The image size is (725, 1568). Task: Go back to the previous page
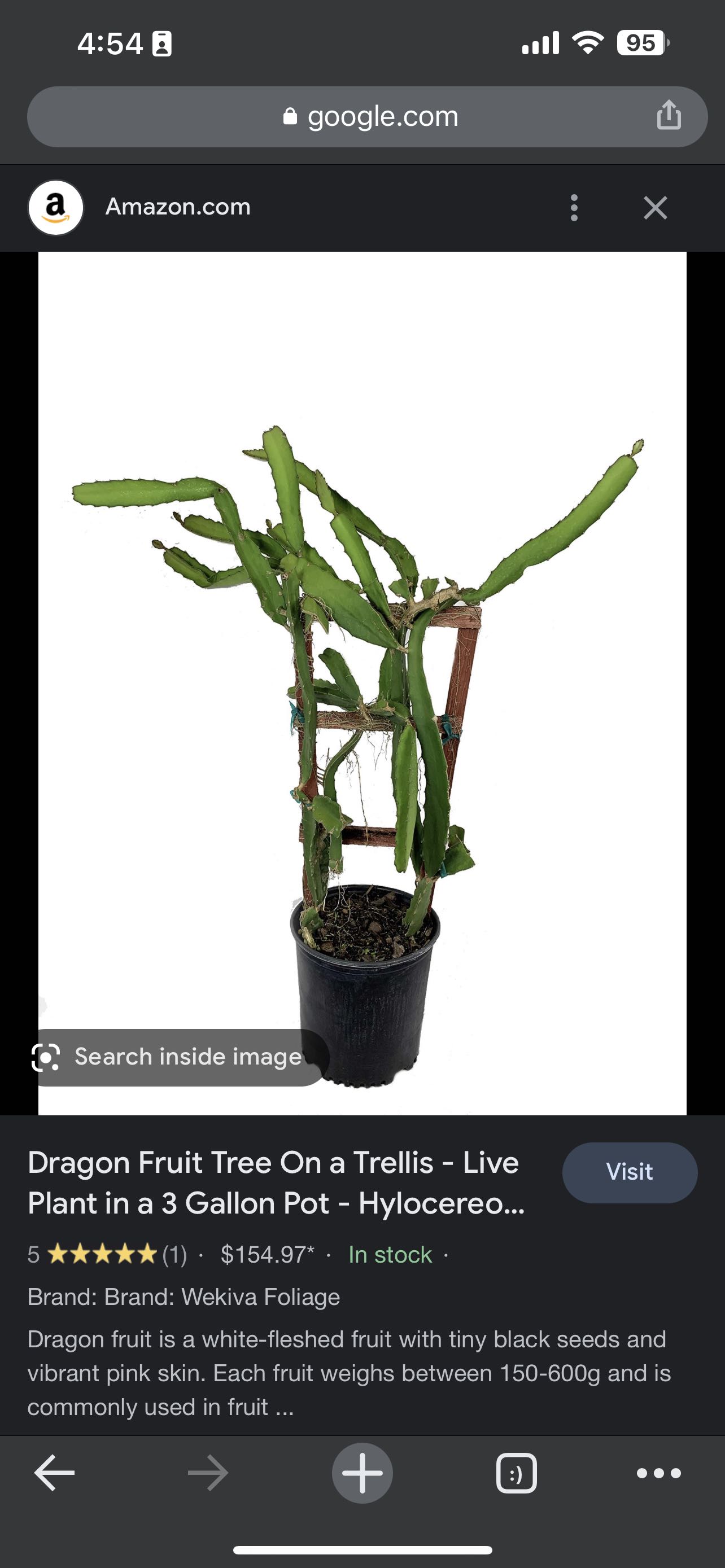[x=55, y=1473]
